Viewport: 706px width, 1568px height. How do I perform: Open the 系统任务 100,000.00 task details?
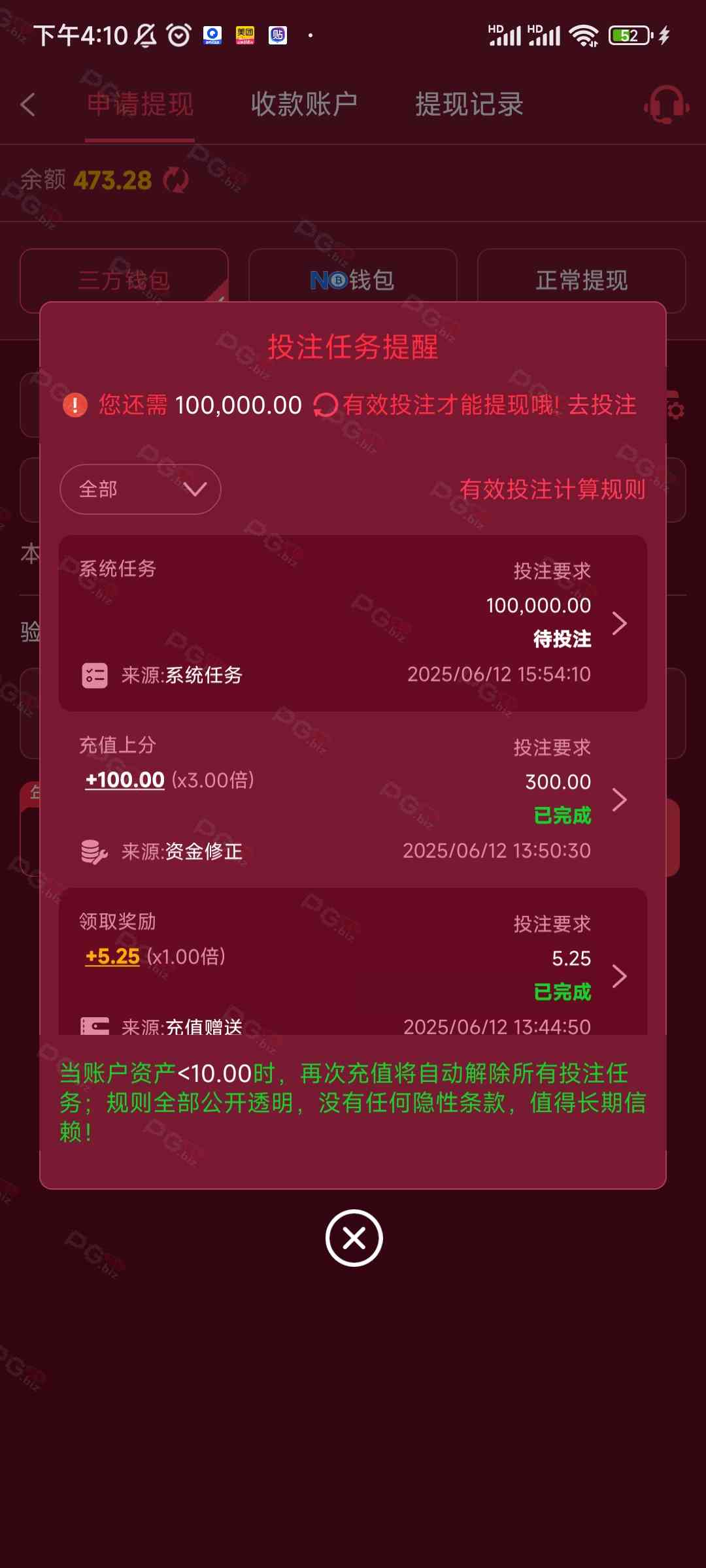click(618, 623)
